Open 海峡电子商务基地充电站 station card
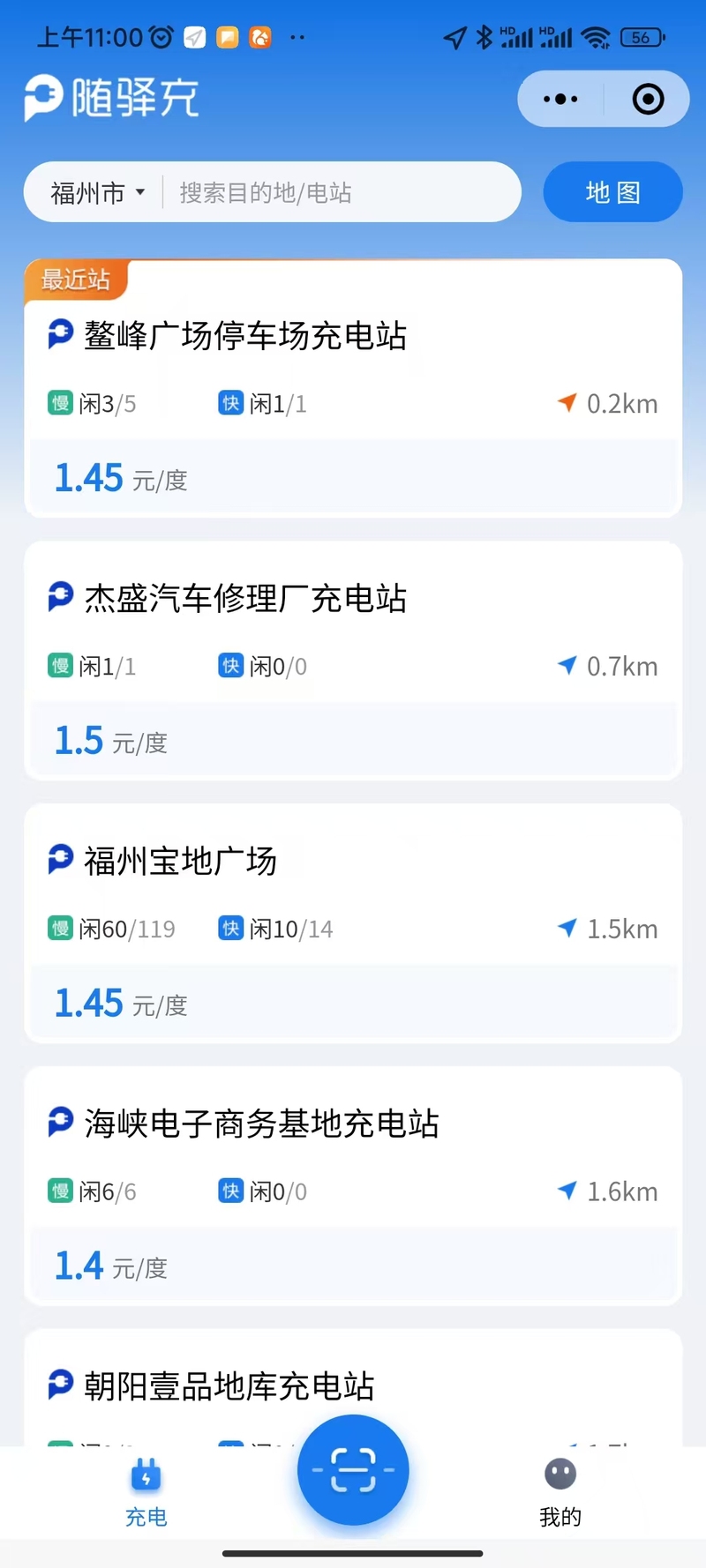This screenshot has width=706, height=1568. [353, 1186]
